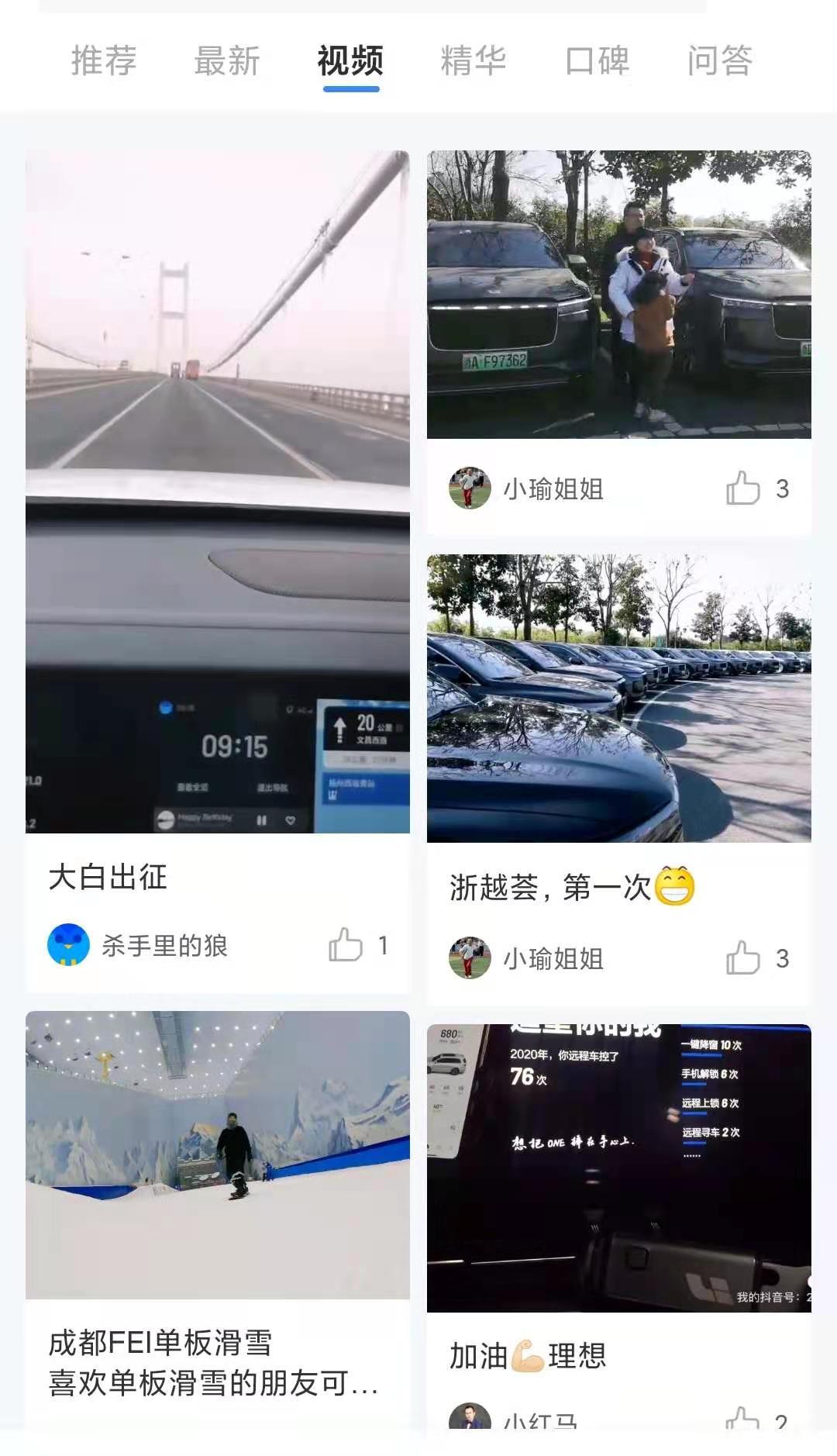Screen dimensions: 837x1456
Task: Like the 浙越荟，第一次 post
Action: 742,958
